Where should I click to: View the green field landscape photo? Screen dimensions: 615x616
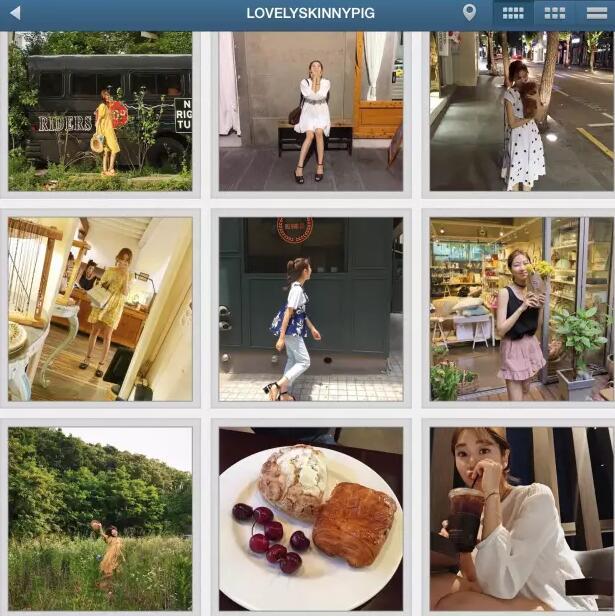coord(100,519)
